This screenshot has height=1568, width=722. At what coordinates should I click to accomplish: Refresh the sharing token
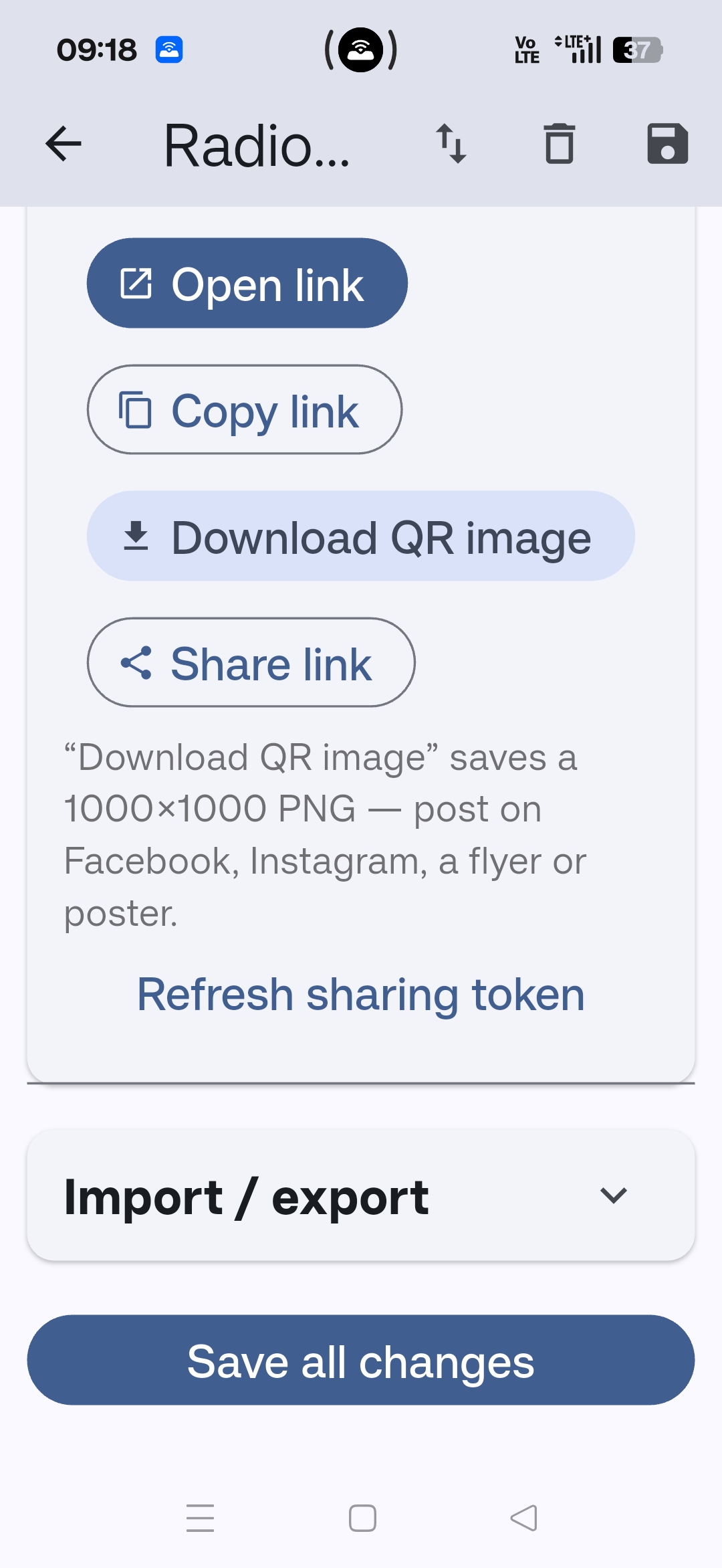pyautogui.click(x=361, y=994)
